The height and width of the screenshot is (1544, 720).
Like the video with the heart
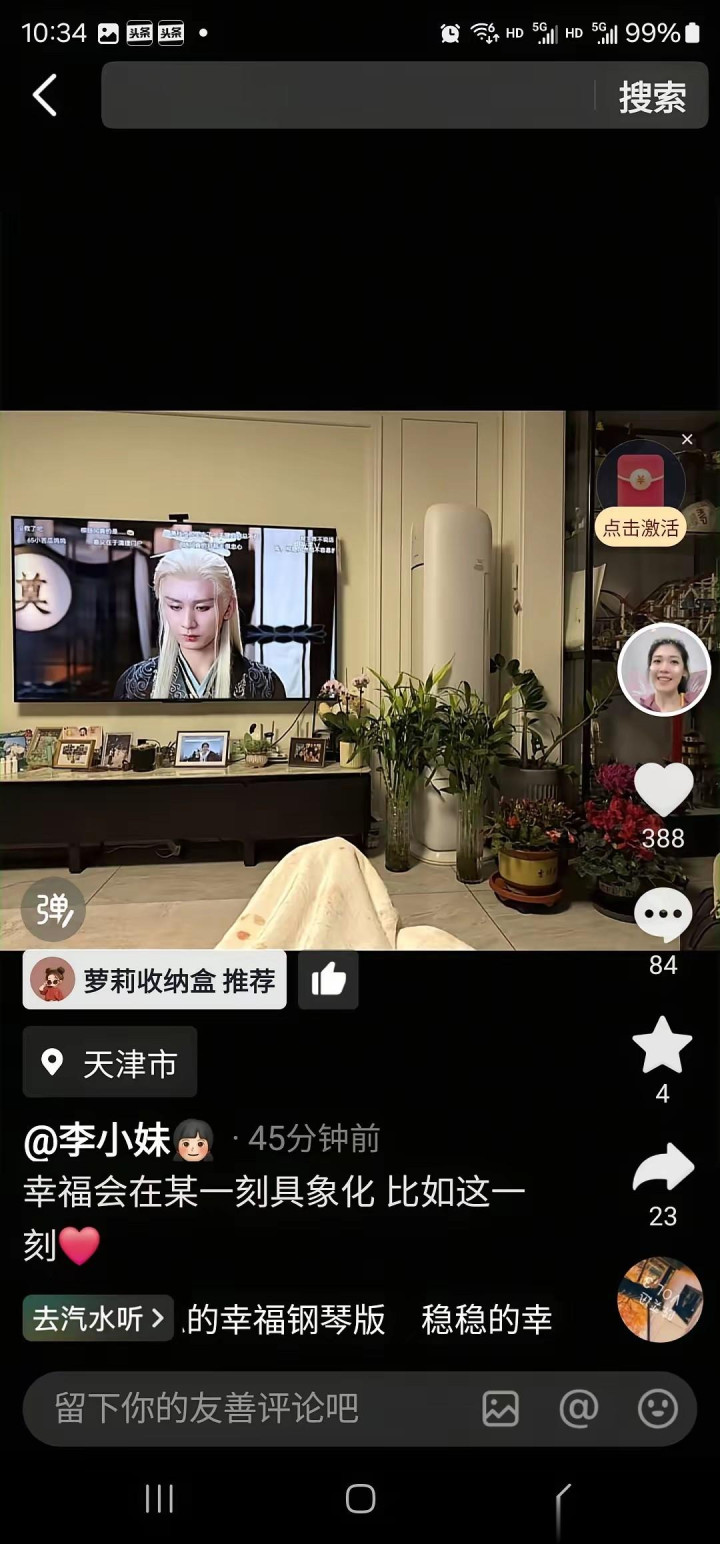point(663,791)
